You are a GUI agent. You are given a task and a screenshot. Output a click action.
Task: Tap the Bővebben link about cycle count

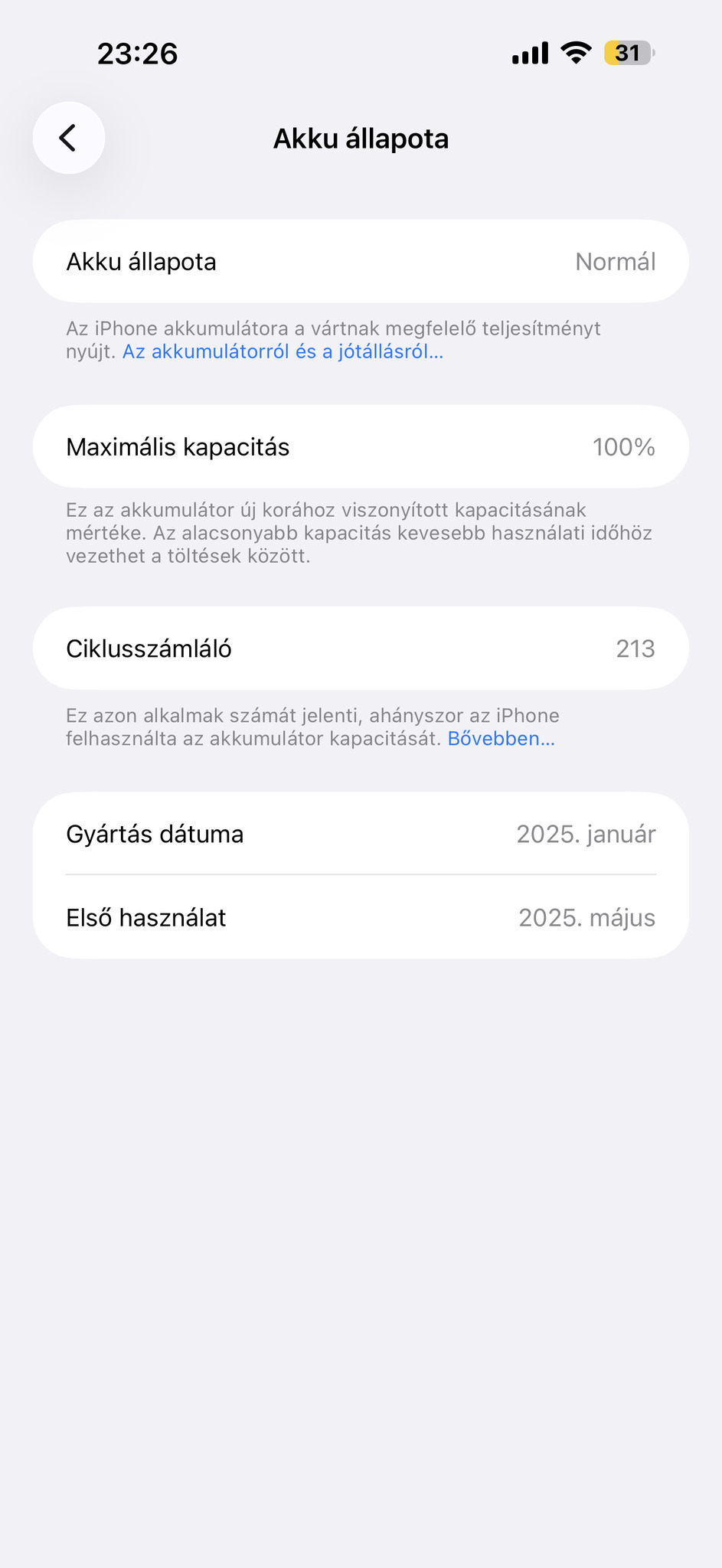point(501,739)
